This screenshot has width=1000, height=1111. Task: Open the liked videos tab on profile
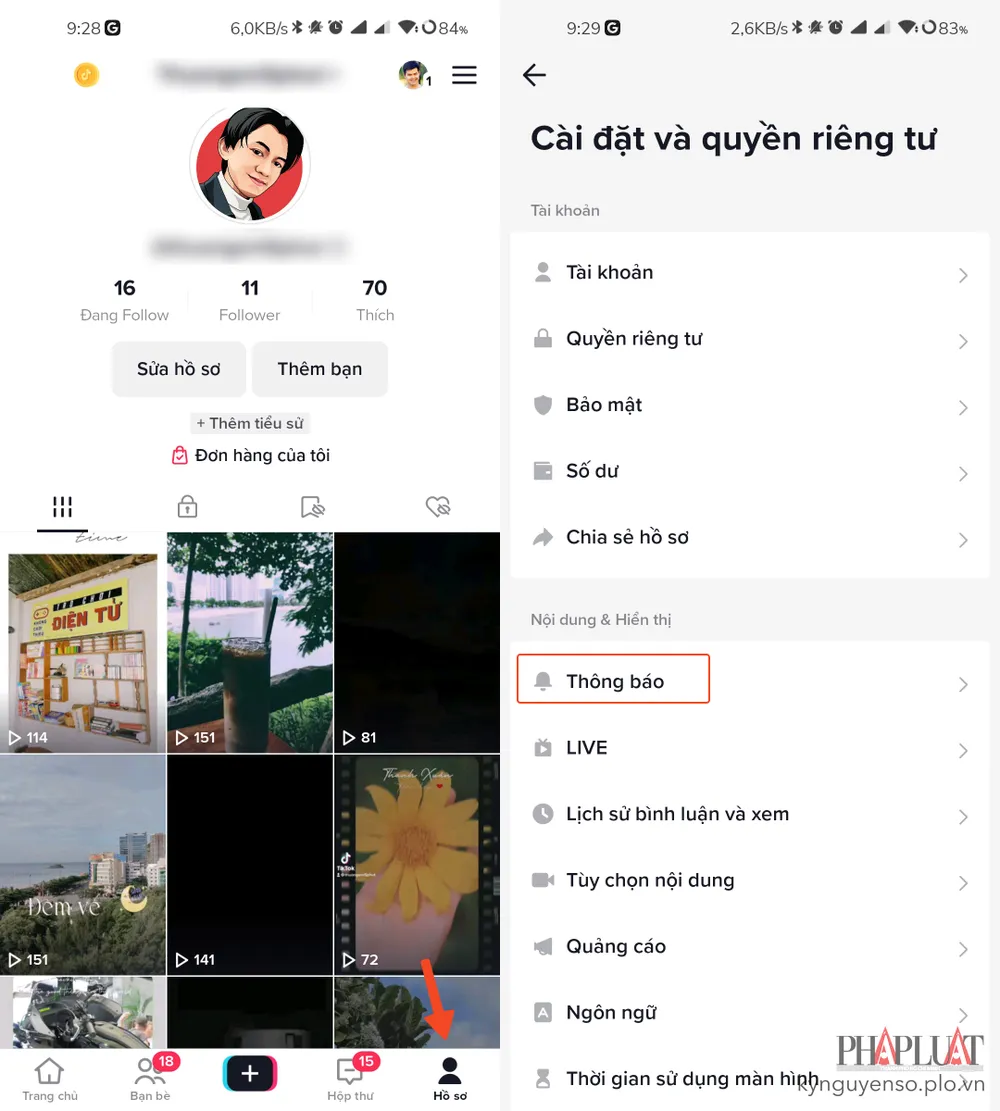(438, 507)
